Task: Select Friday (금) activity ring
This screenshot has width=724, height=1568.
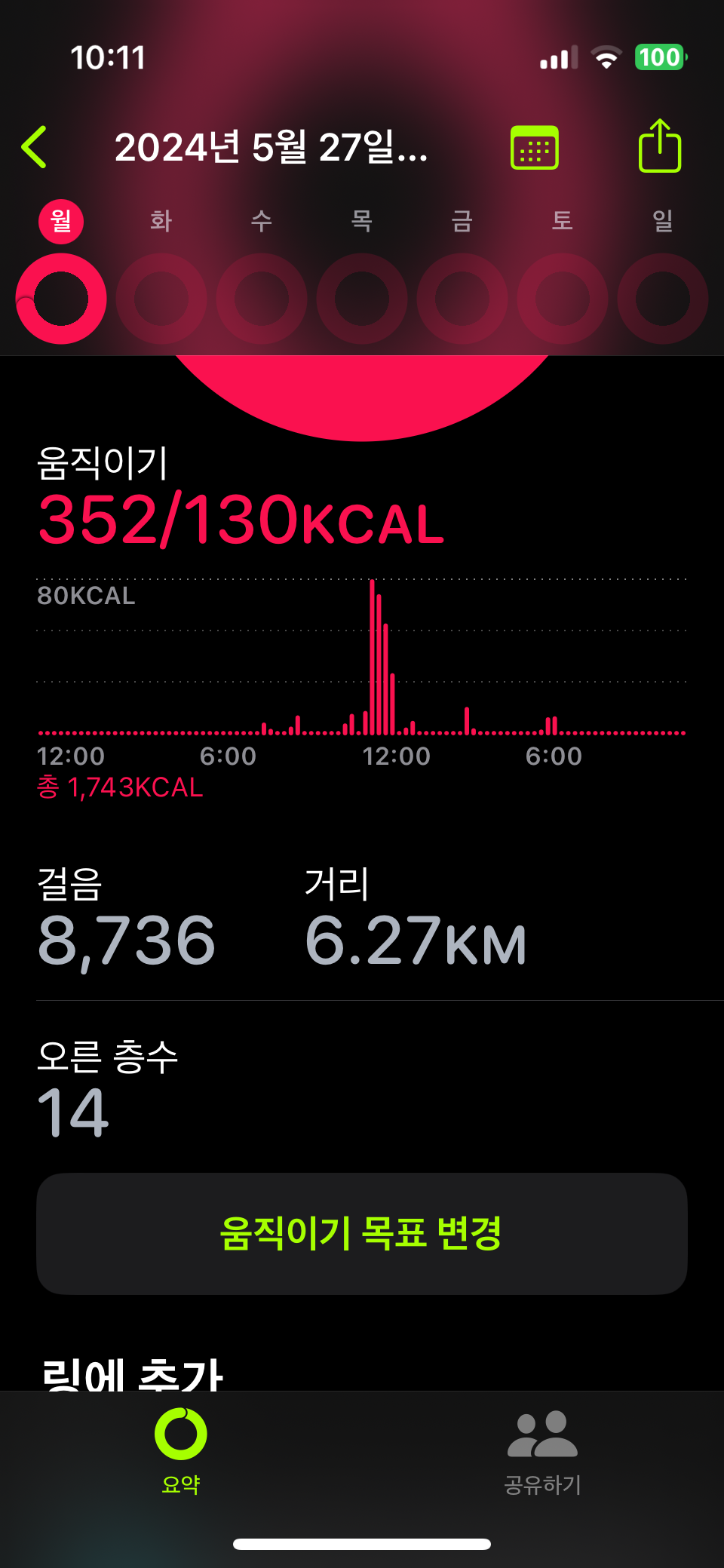Action: (x=462, y=299)
